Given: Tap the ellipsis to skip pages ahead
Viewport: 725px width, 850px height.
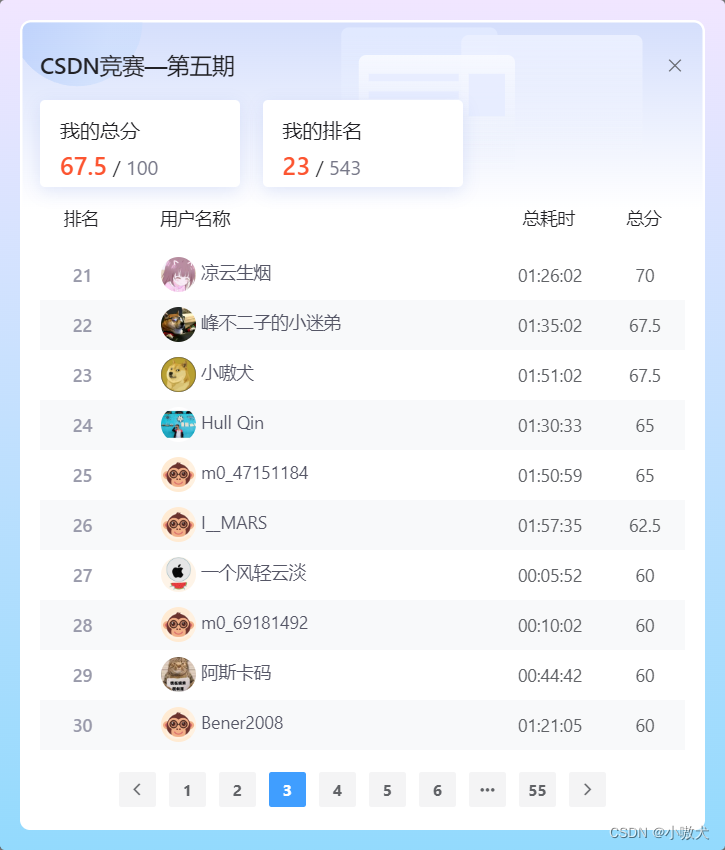Looking at the screenshot, I should [487, 790].
